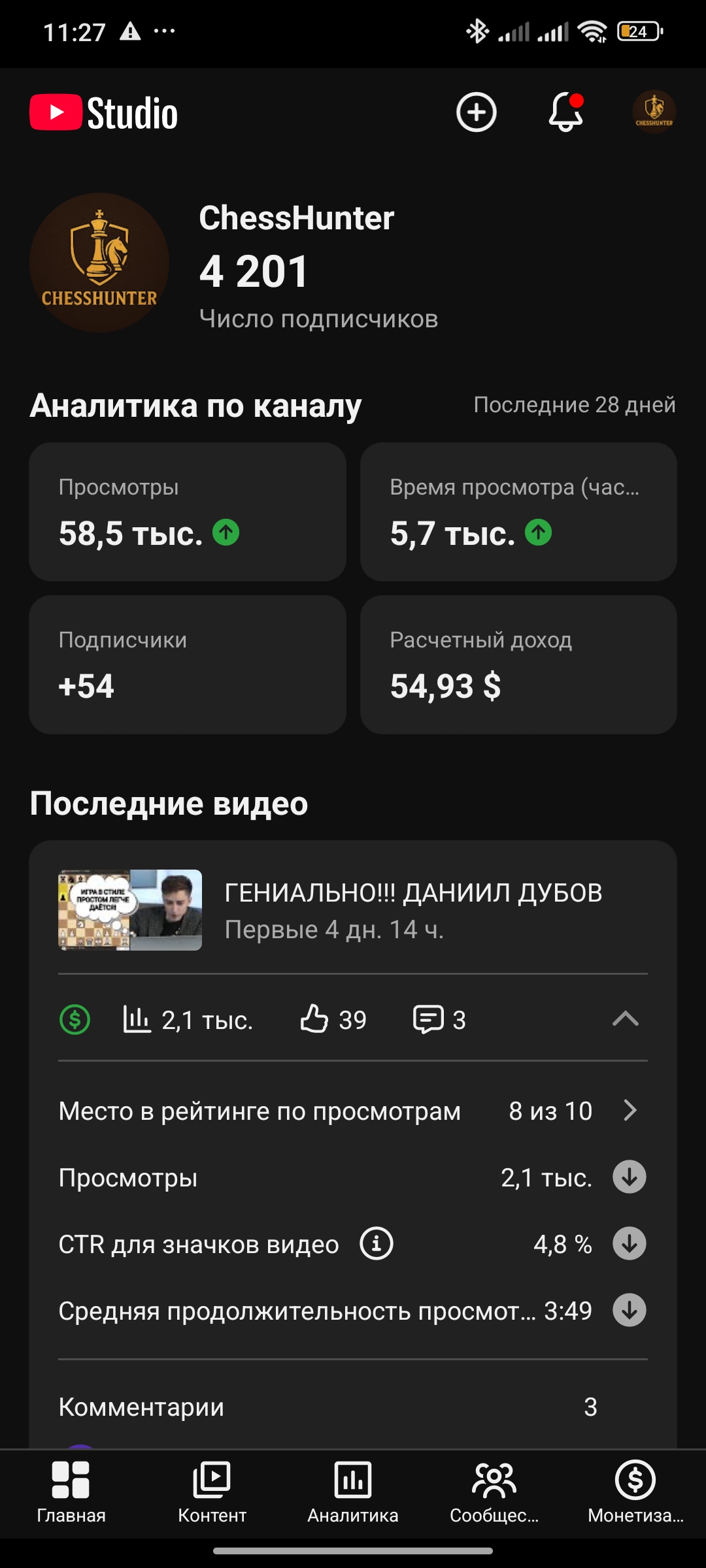Open the notifications bell
706x1568 pixels.
(x=565, y=112)
